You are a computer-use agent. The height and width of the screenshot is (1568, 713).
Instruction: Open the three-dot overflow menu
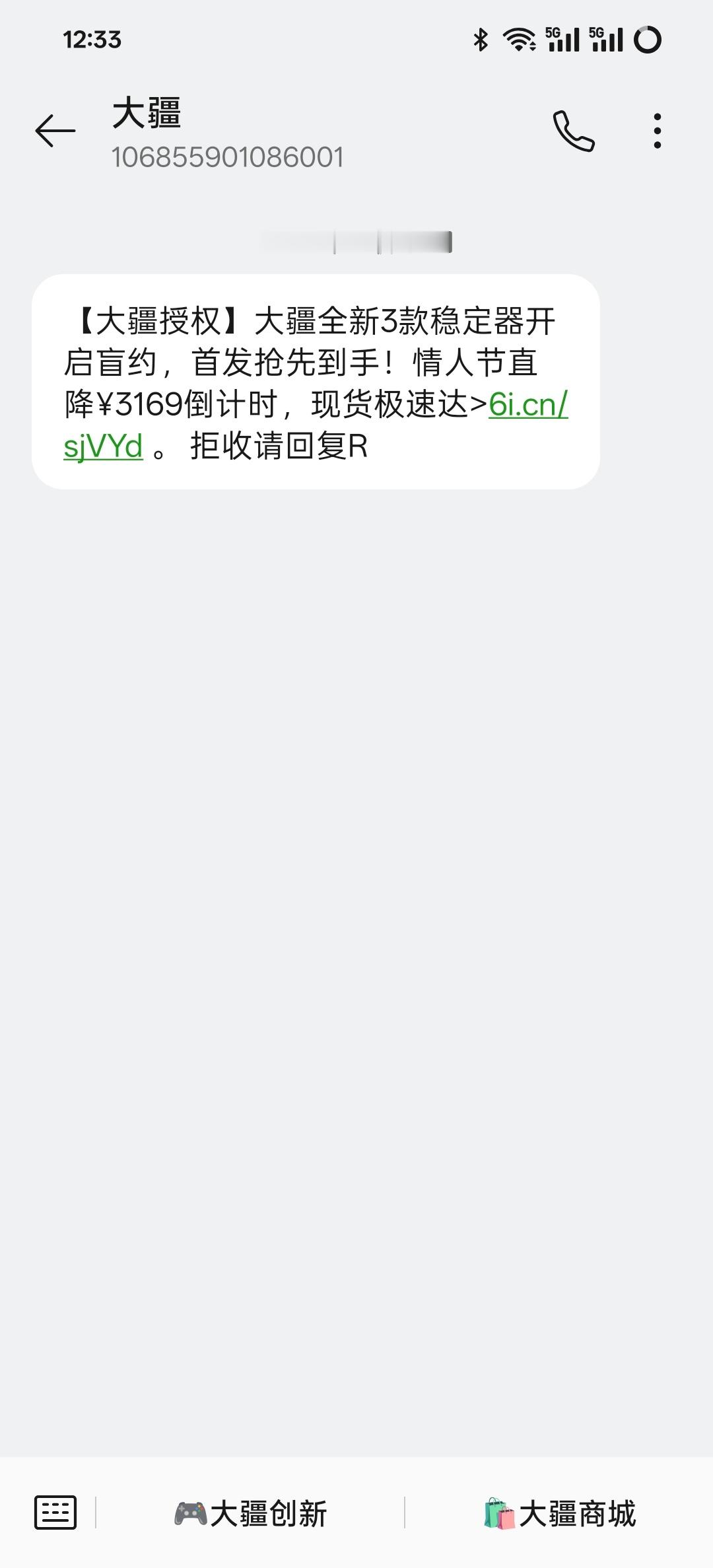[657, 131]
